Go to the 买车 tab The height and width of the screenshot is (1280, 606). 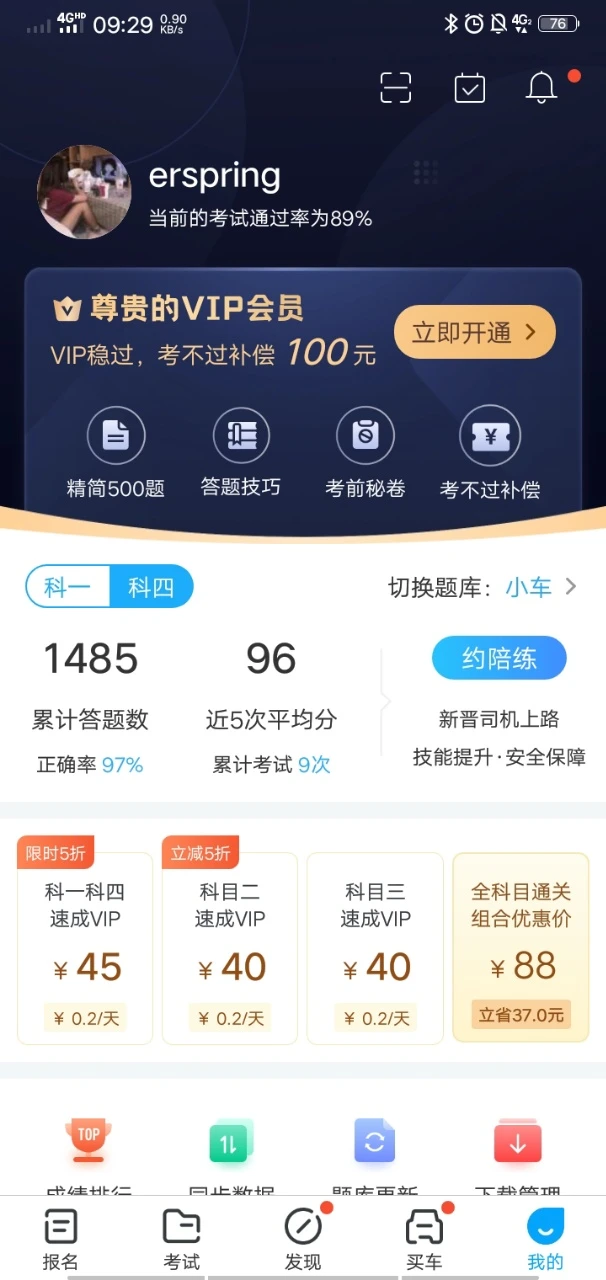[424, 1240]
